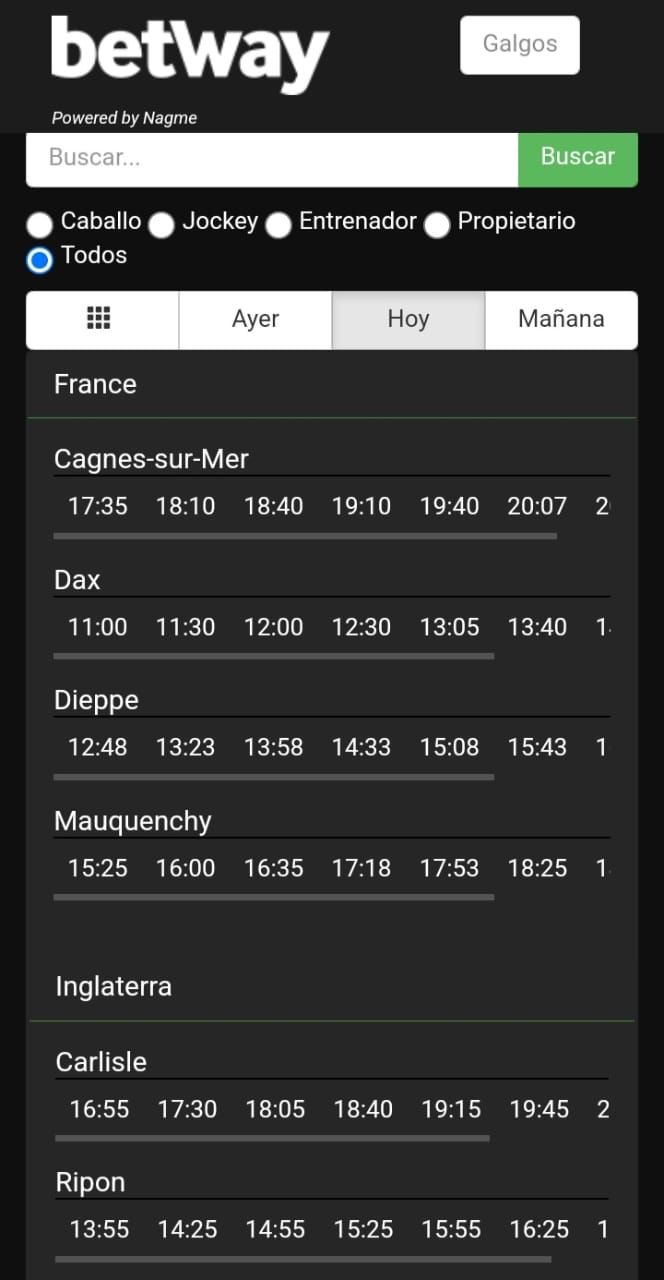Open the Galgos section
This screenshot has height=1280, width=664.
click(x=519, y=45)
